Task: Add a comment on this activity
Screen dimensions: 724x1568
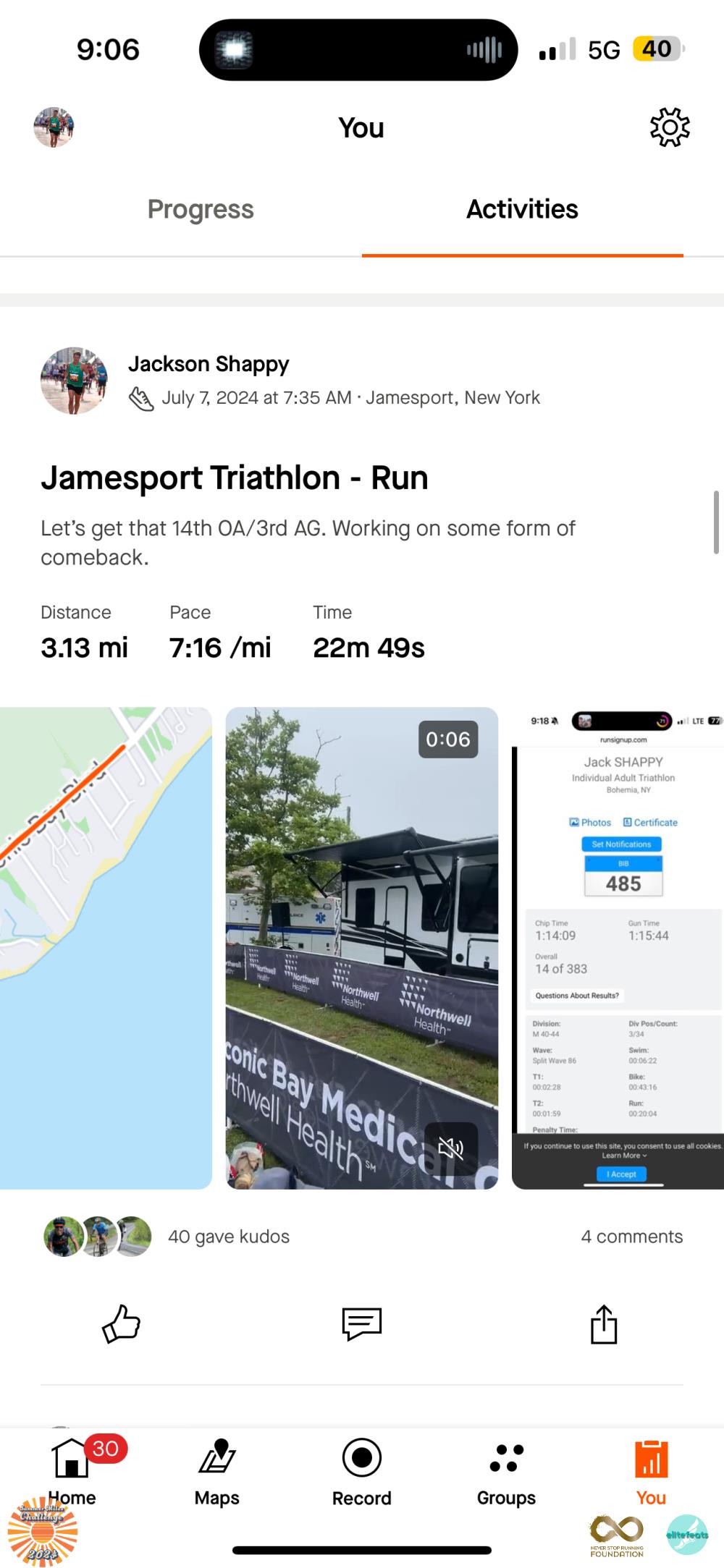Action: click(x=361, y=1324)
